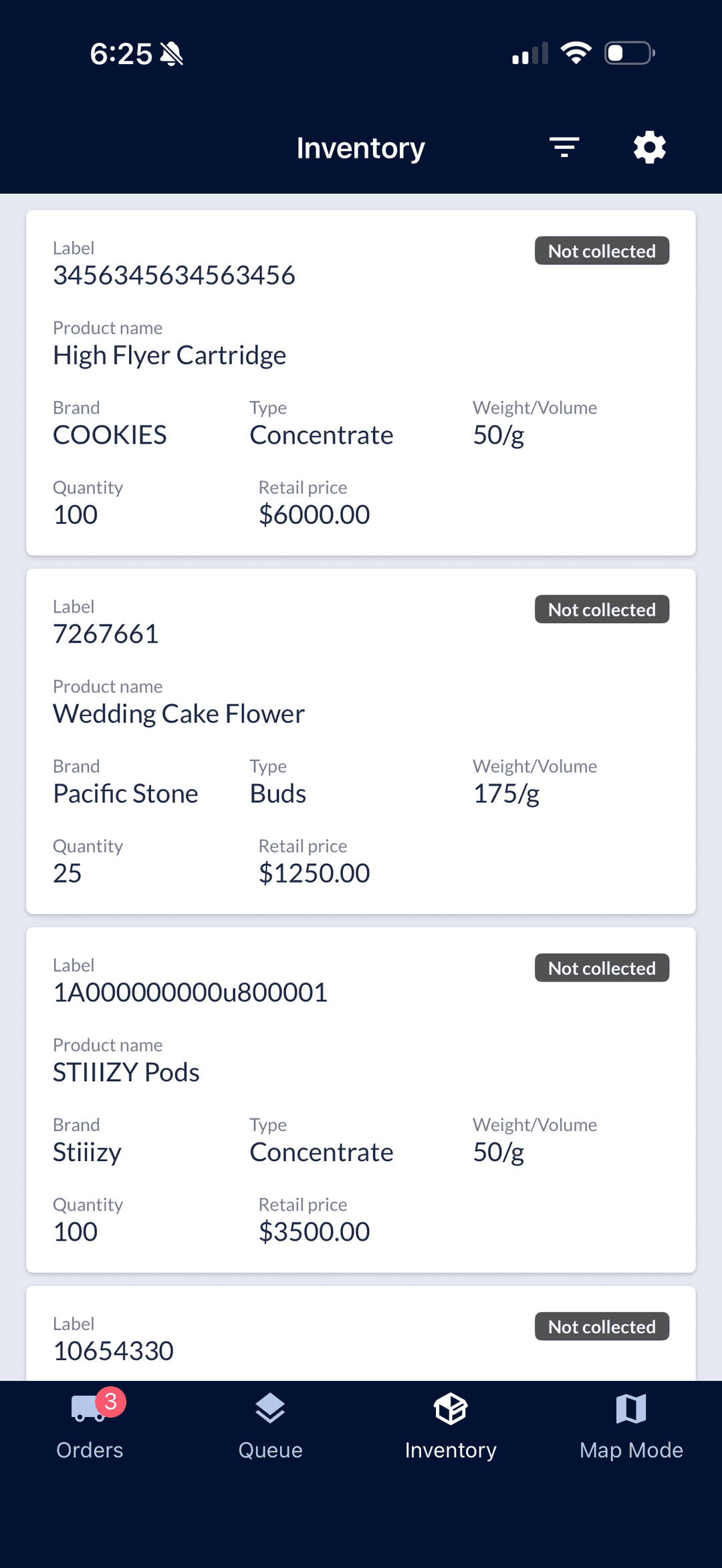Open the filter options in the Inventory header
Viewport: 722px width, 1568px height.
pyautogui.click(x=564, y=147)
